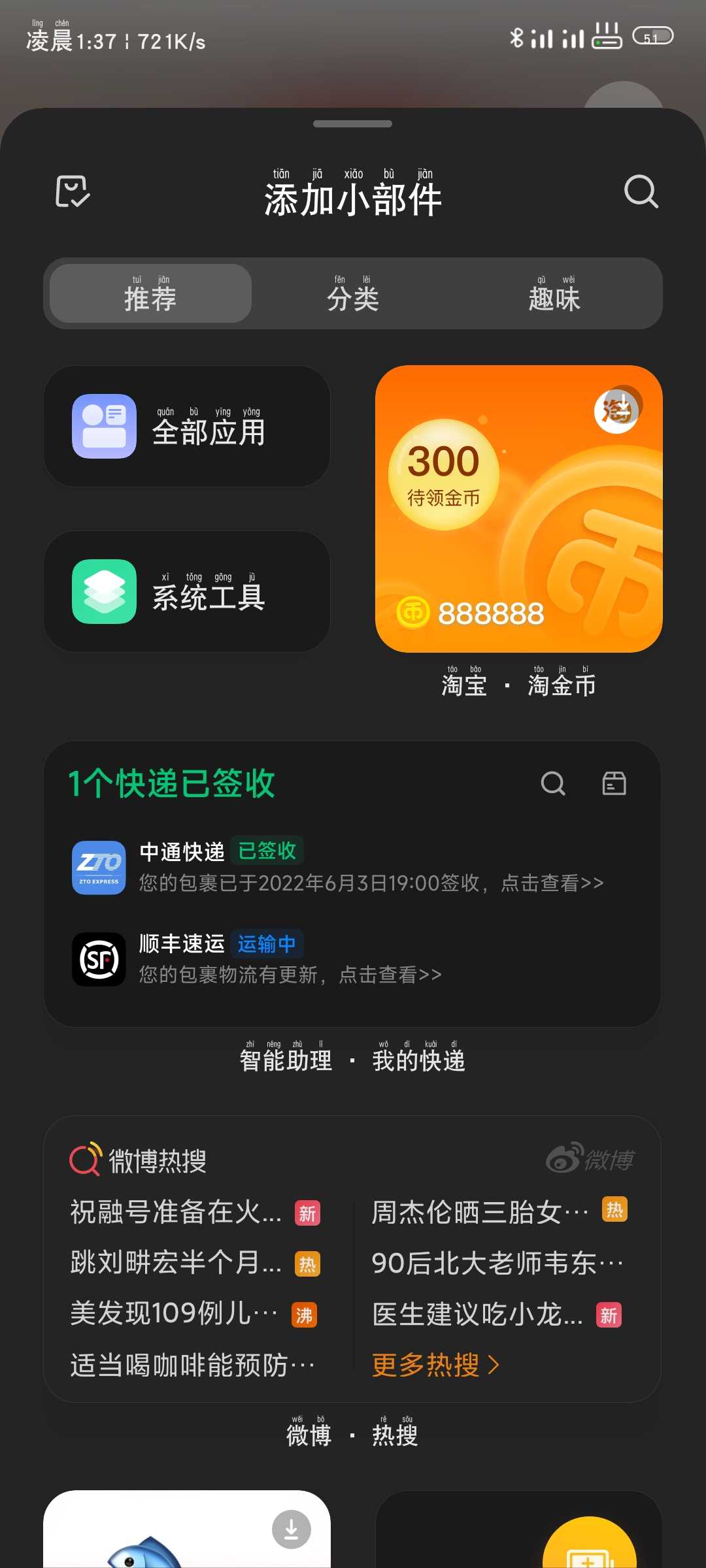Open the package box icon in the 快递 widget
This screenshot has height=1568, width=706.
tap(614, 783)
